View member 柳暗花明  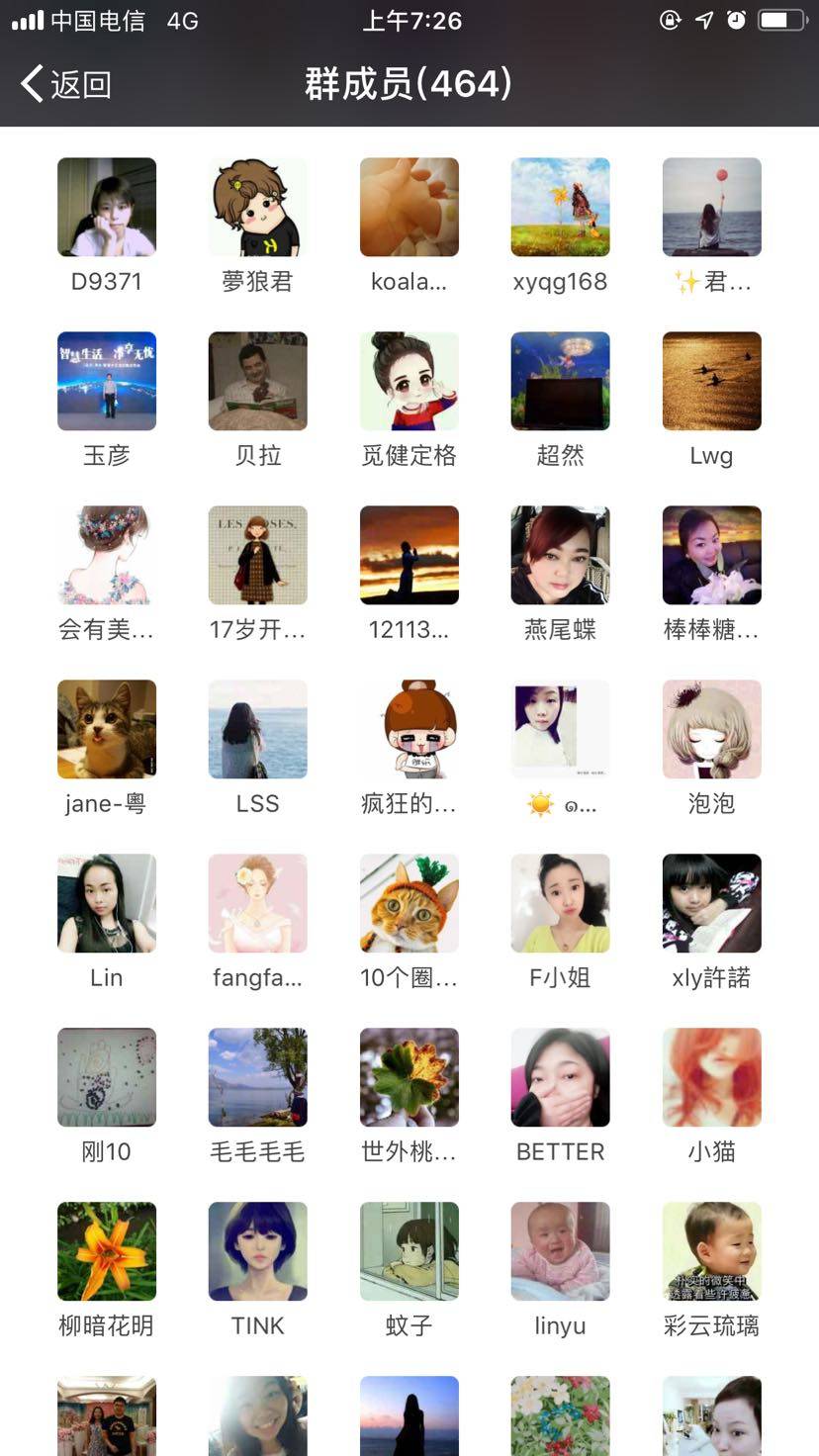tap(107, 1252)
